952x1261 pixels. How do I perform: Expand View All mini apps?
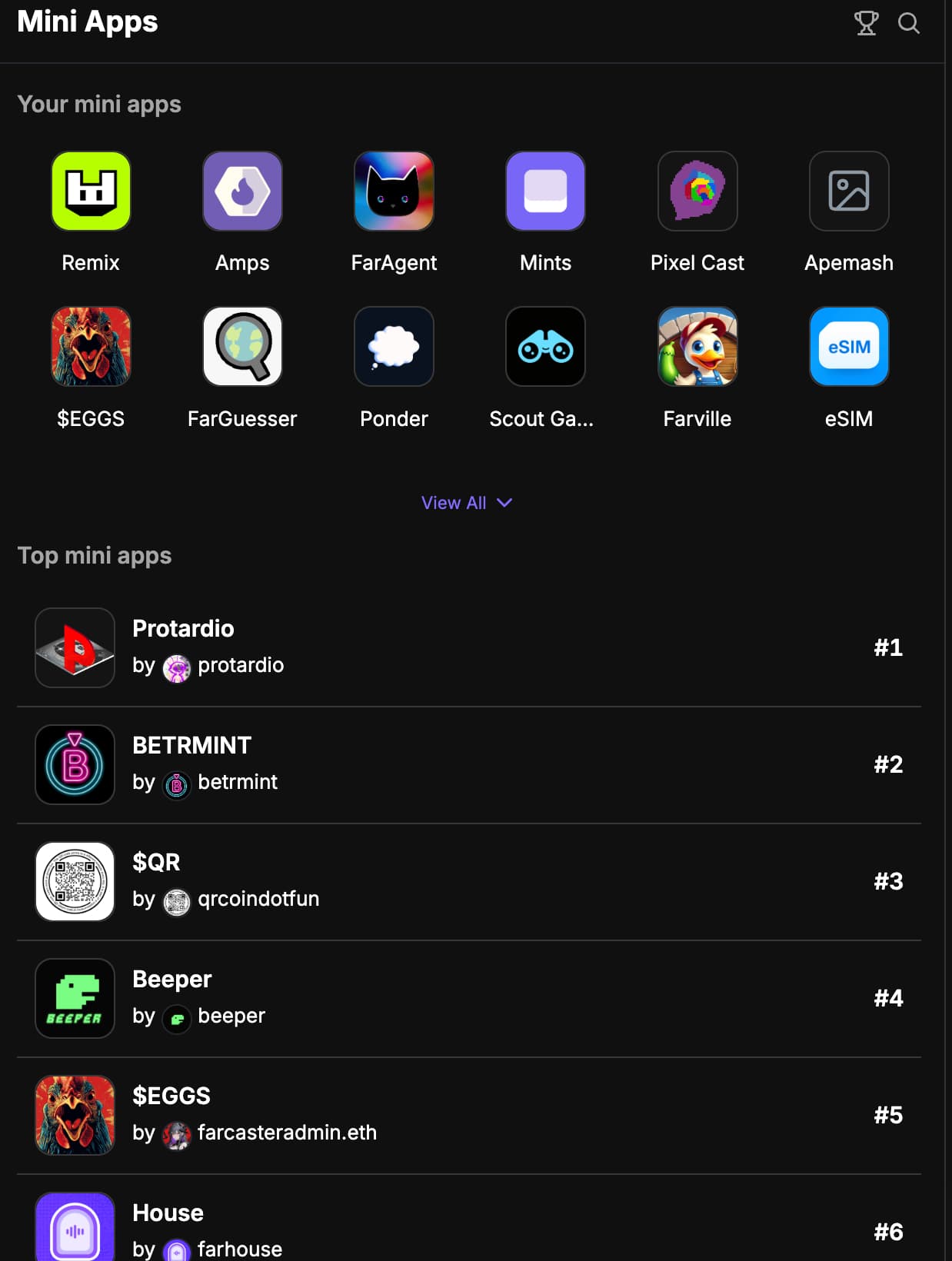(x=466, y=503)
